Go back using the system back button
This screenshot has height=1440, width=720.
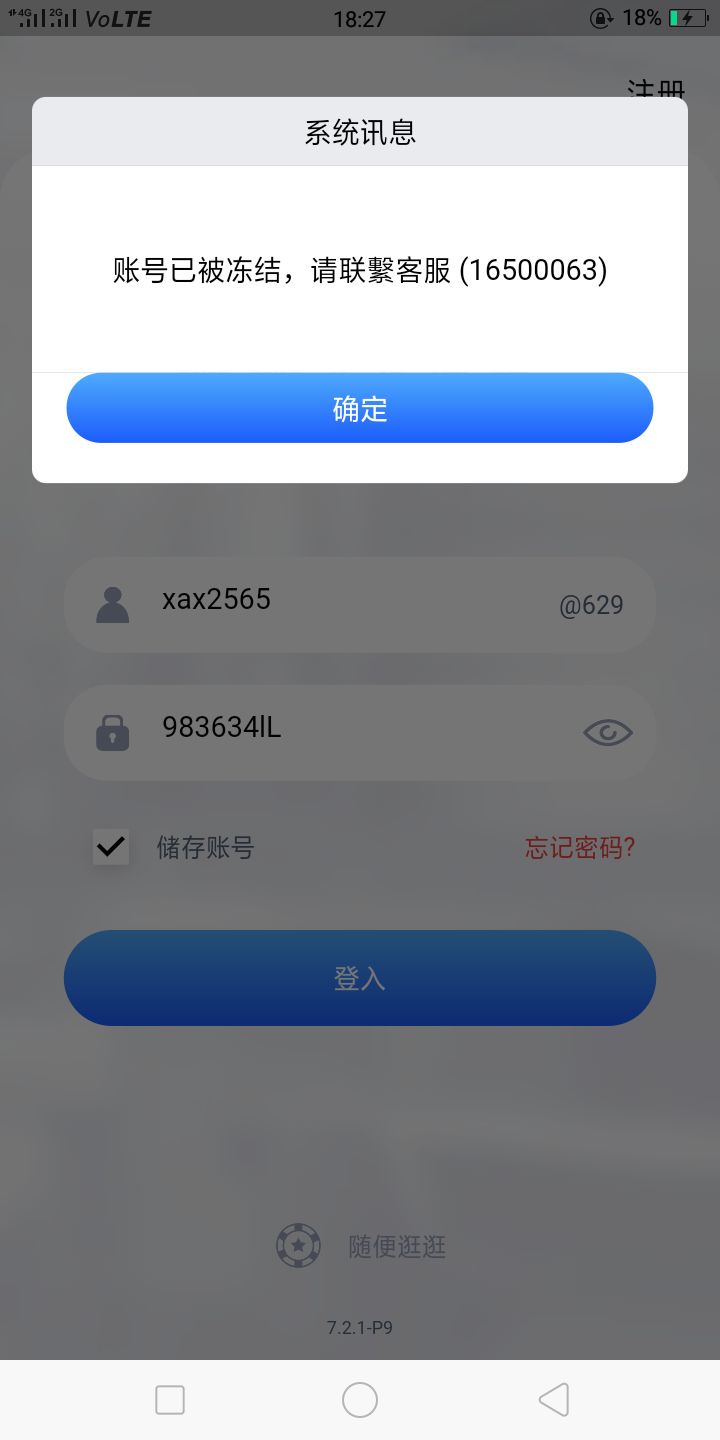click(x=554, y=1400)
